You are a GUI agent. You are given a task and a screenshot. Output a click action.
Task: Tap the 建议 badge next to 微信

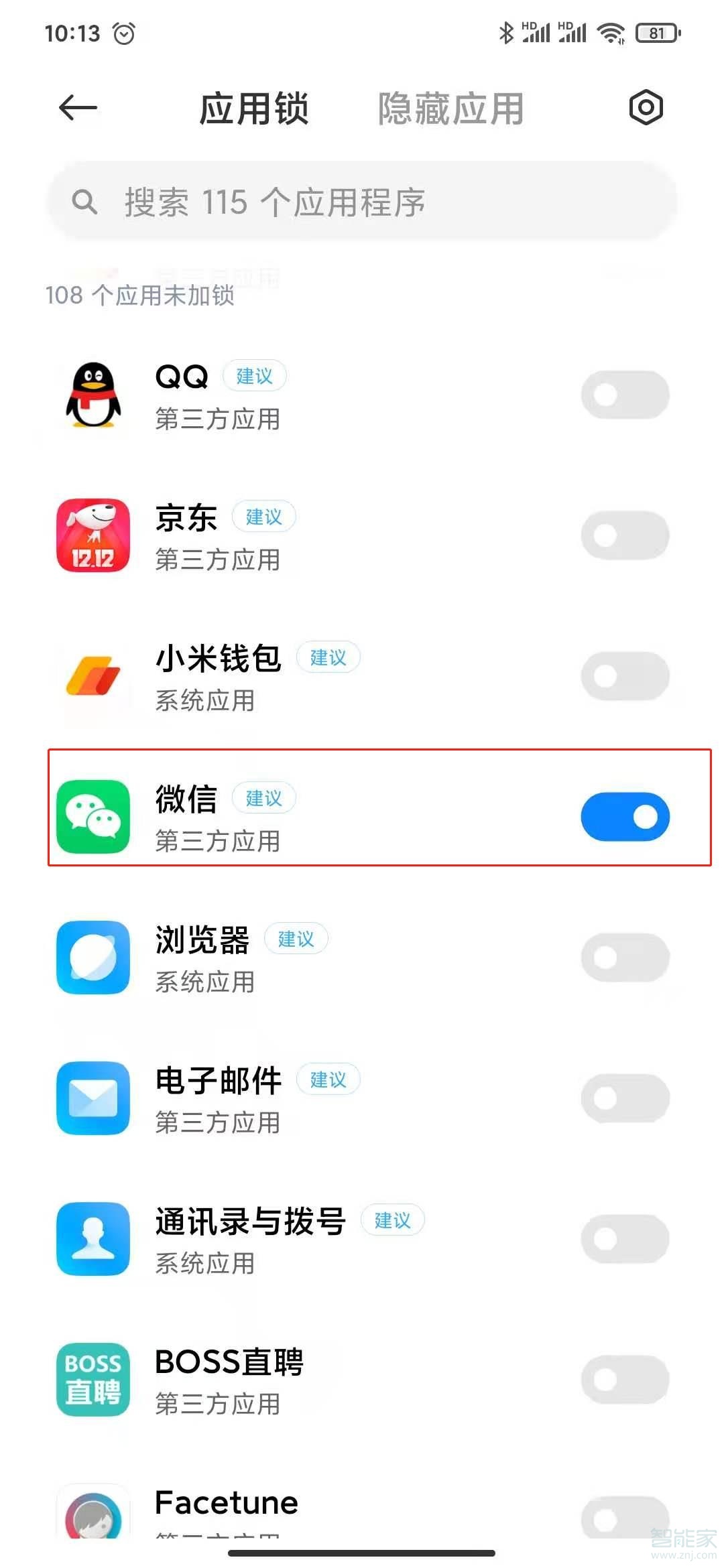tap(263, 799)
